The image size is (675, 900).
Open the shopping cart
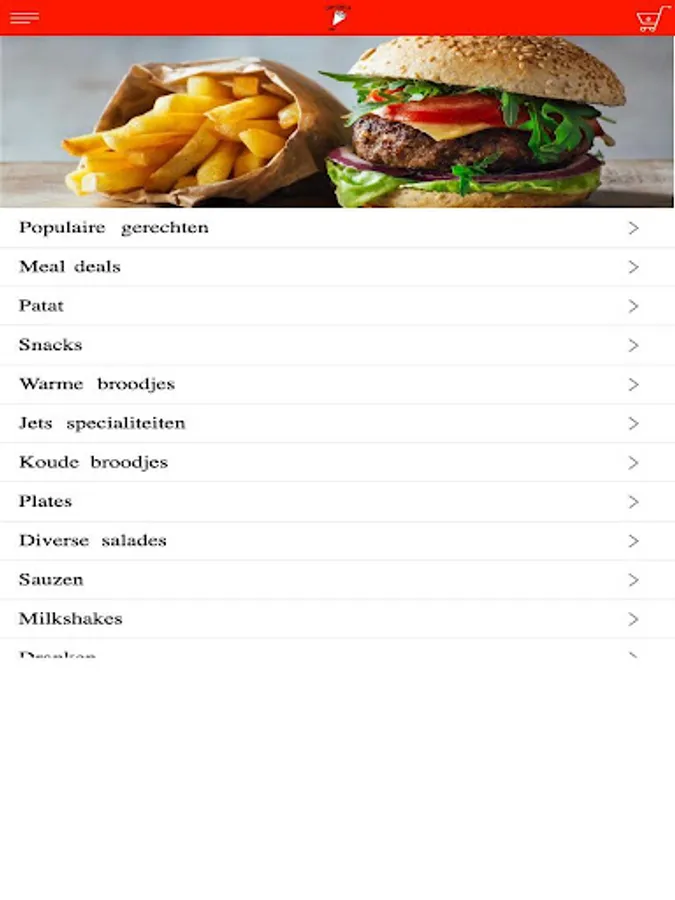click(652, 19)
